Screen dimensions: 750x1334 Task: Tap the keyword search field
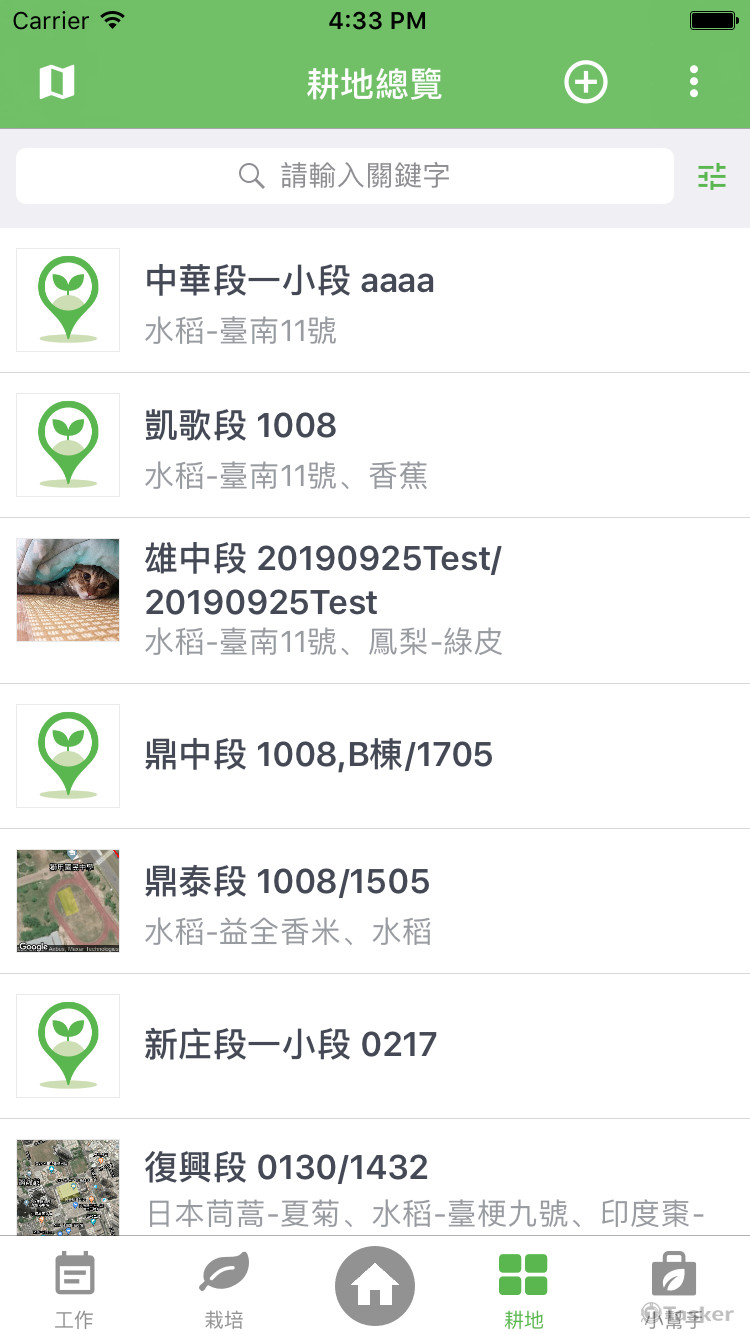(345, 177)
